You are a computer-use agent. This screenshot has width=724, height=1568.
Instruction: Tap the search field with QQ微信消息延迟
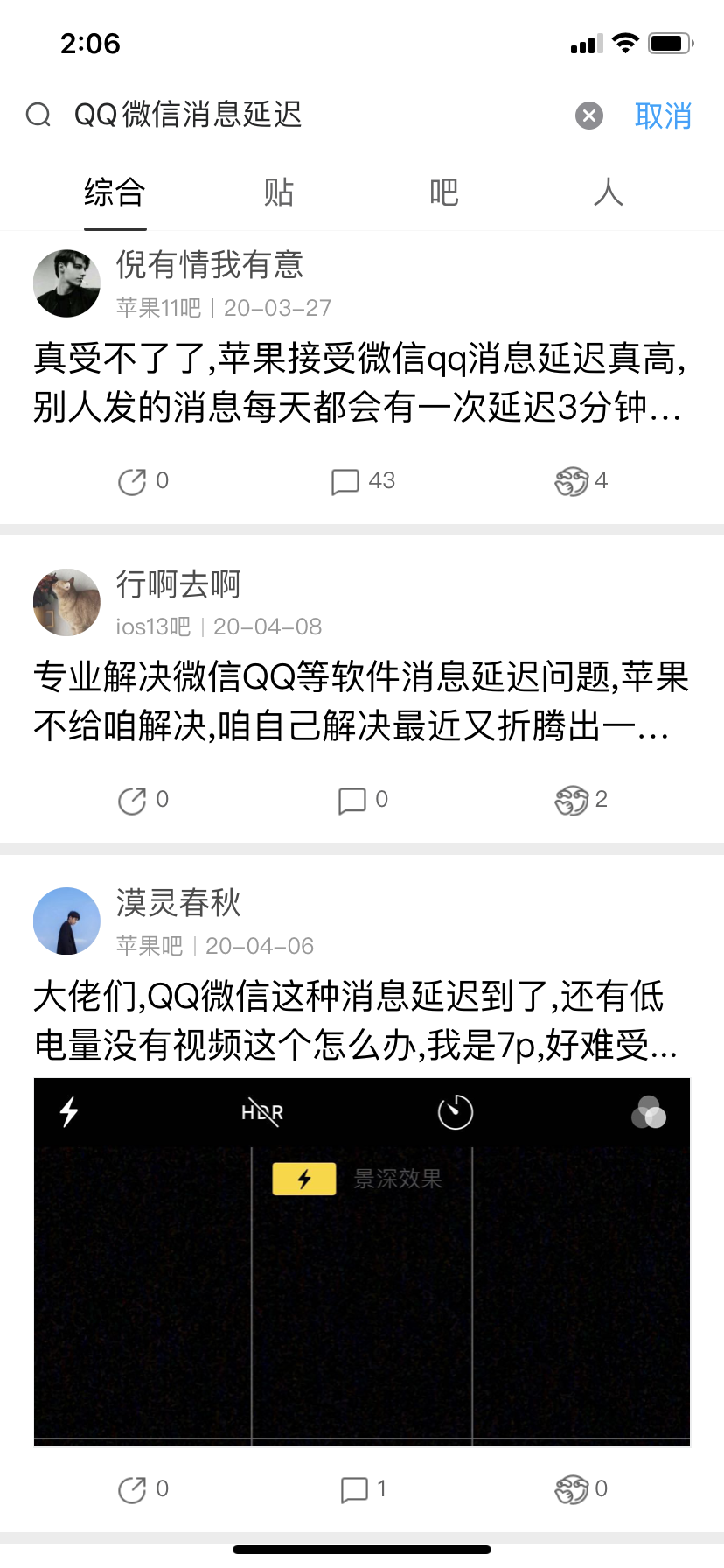(x=297, y=115)
